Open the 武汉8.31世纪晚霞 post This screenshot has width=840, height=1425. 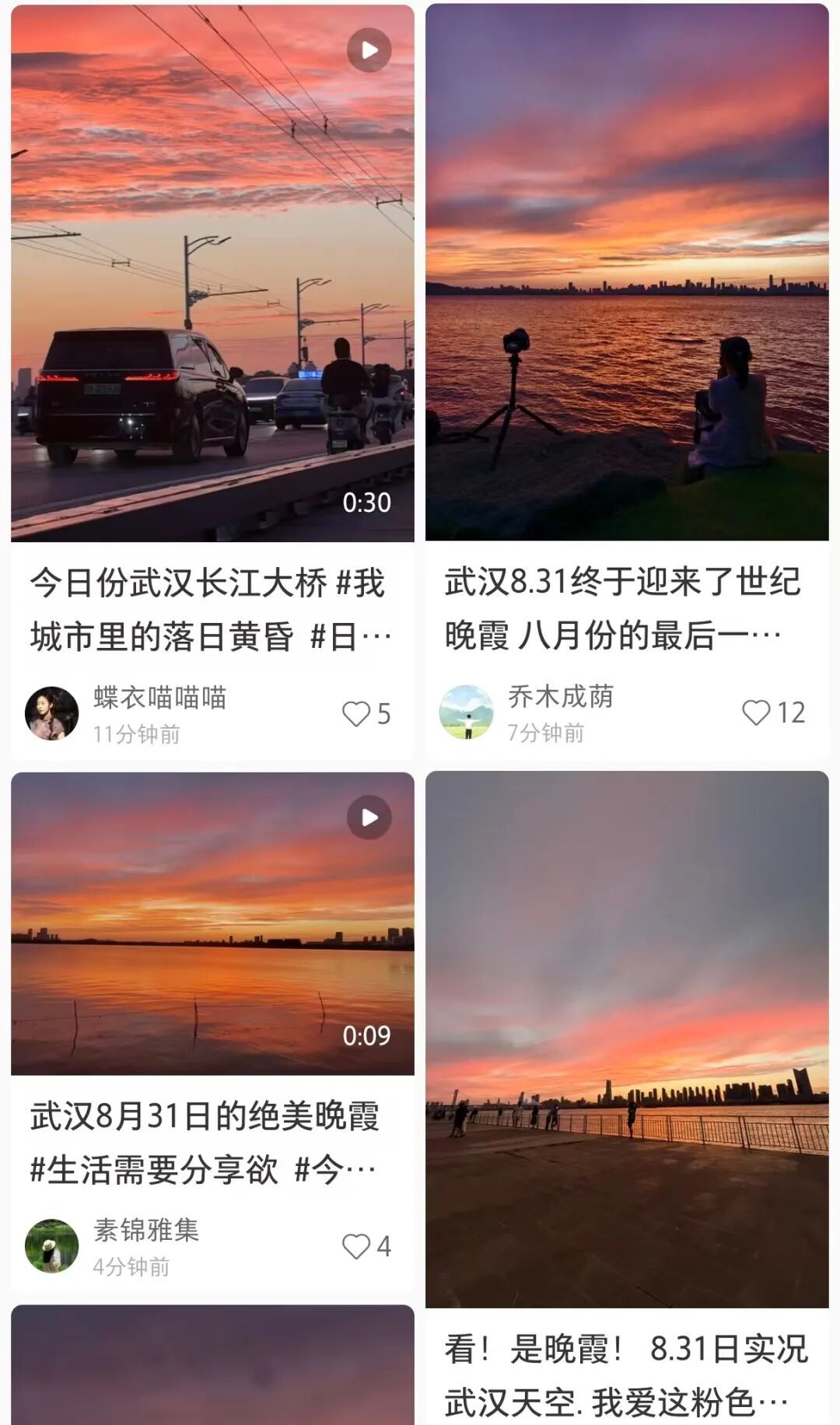(627, 272)
